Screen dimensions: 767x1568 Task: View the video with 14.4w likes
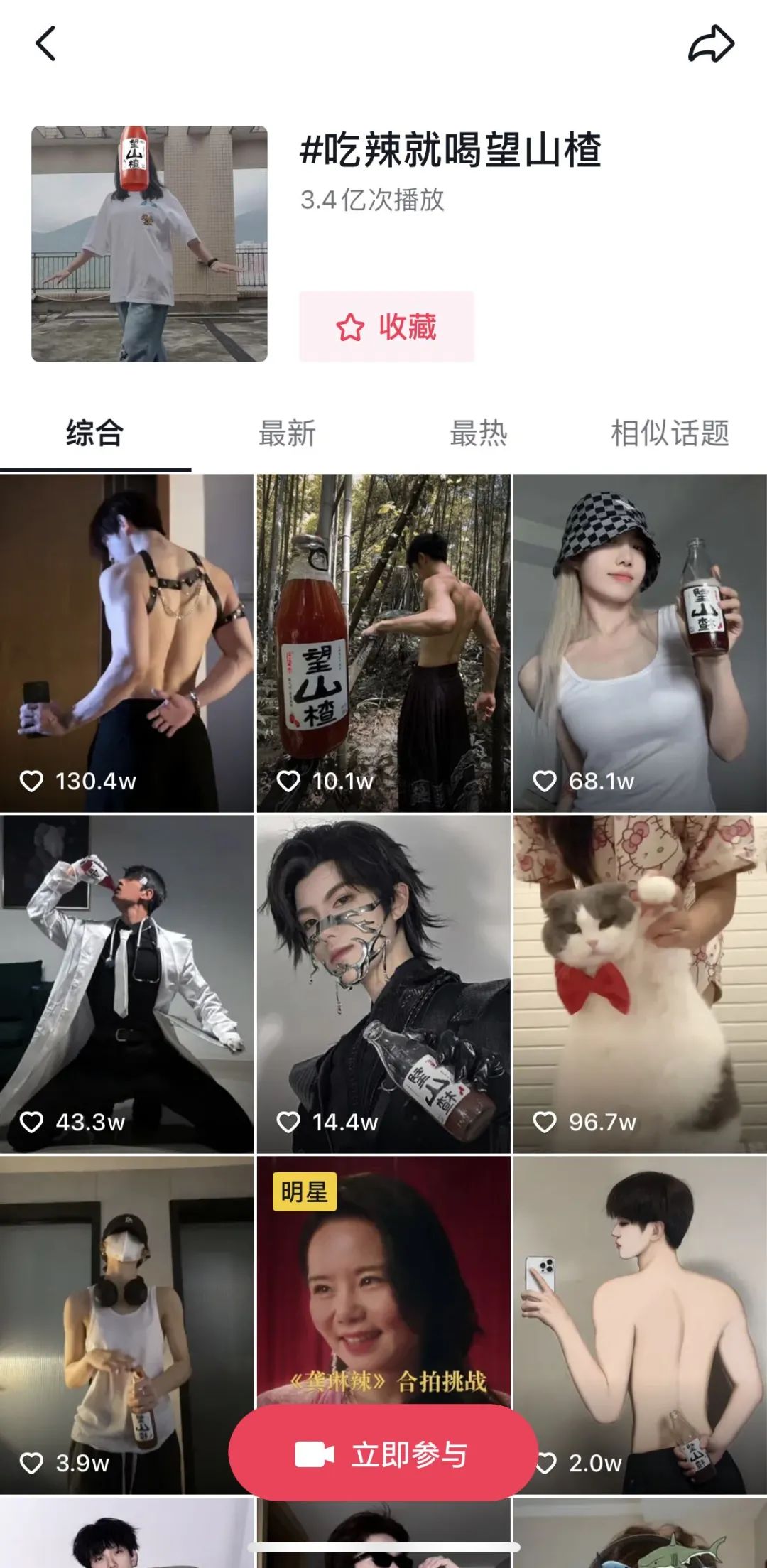pyautogui.click(x=383, y=984)
